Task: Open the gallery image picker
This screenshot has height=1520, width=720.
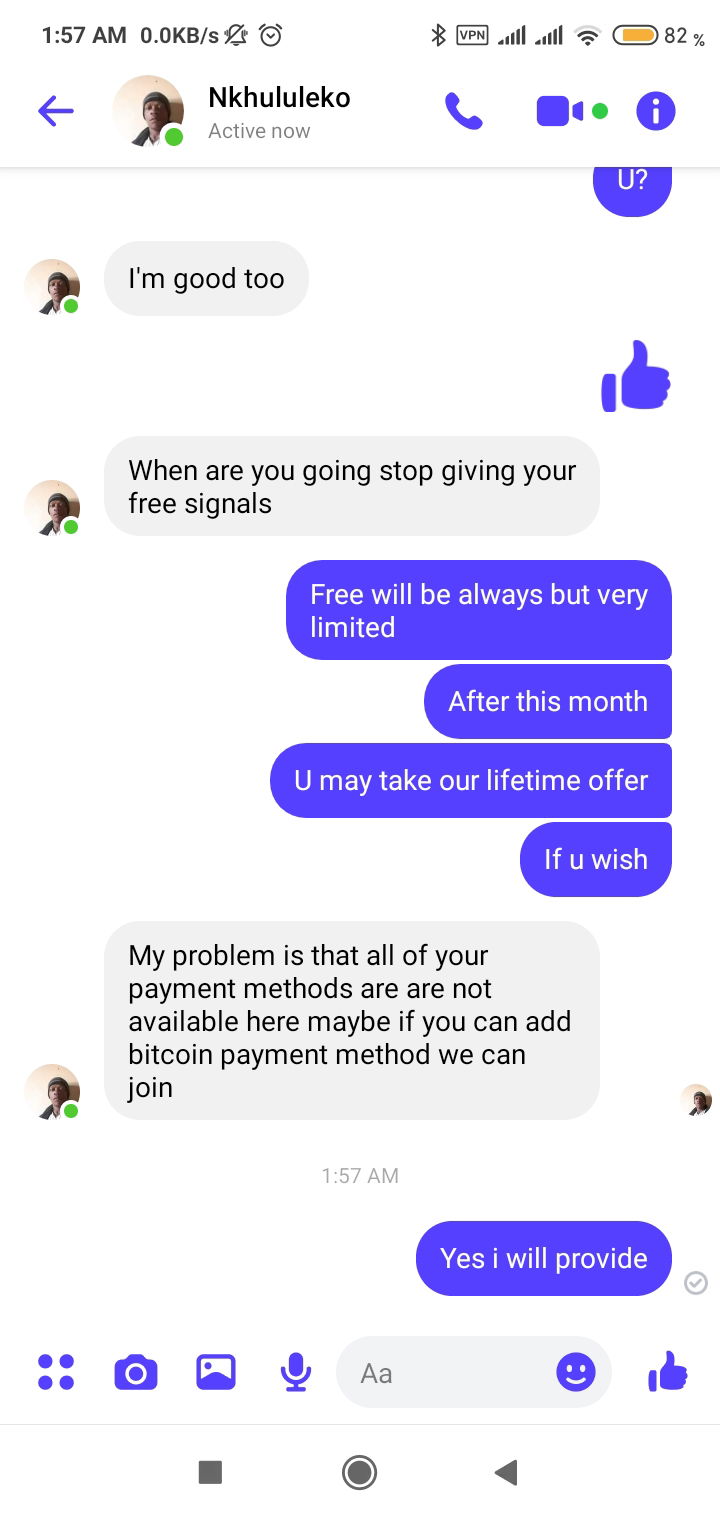Action: [216, 1372]
